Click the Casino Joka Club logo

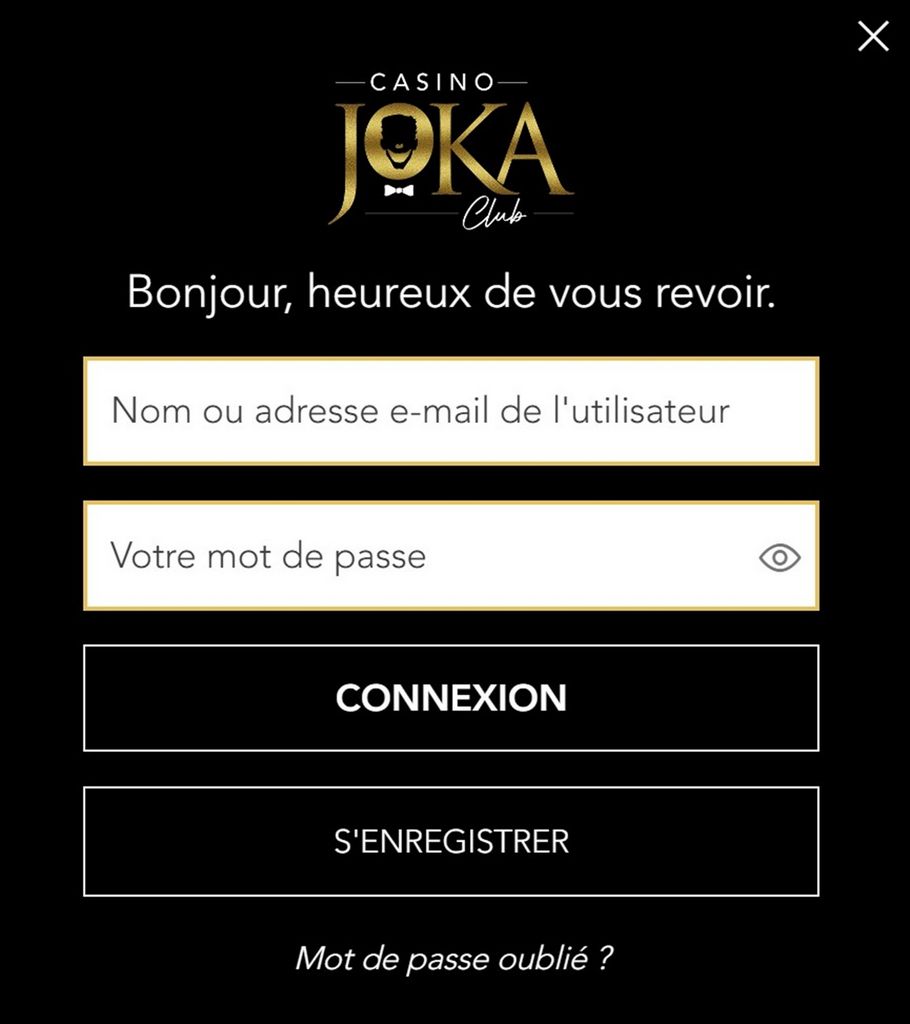point(452,150)
